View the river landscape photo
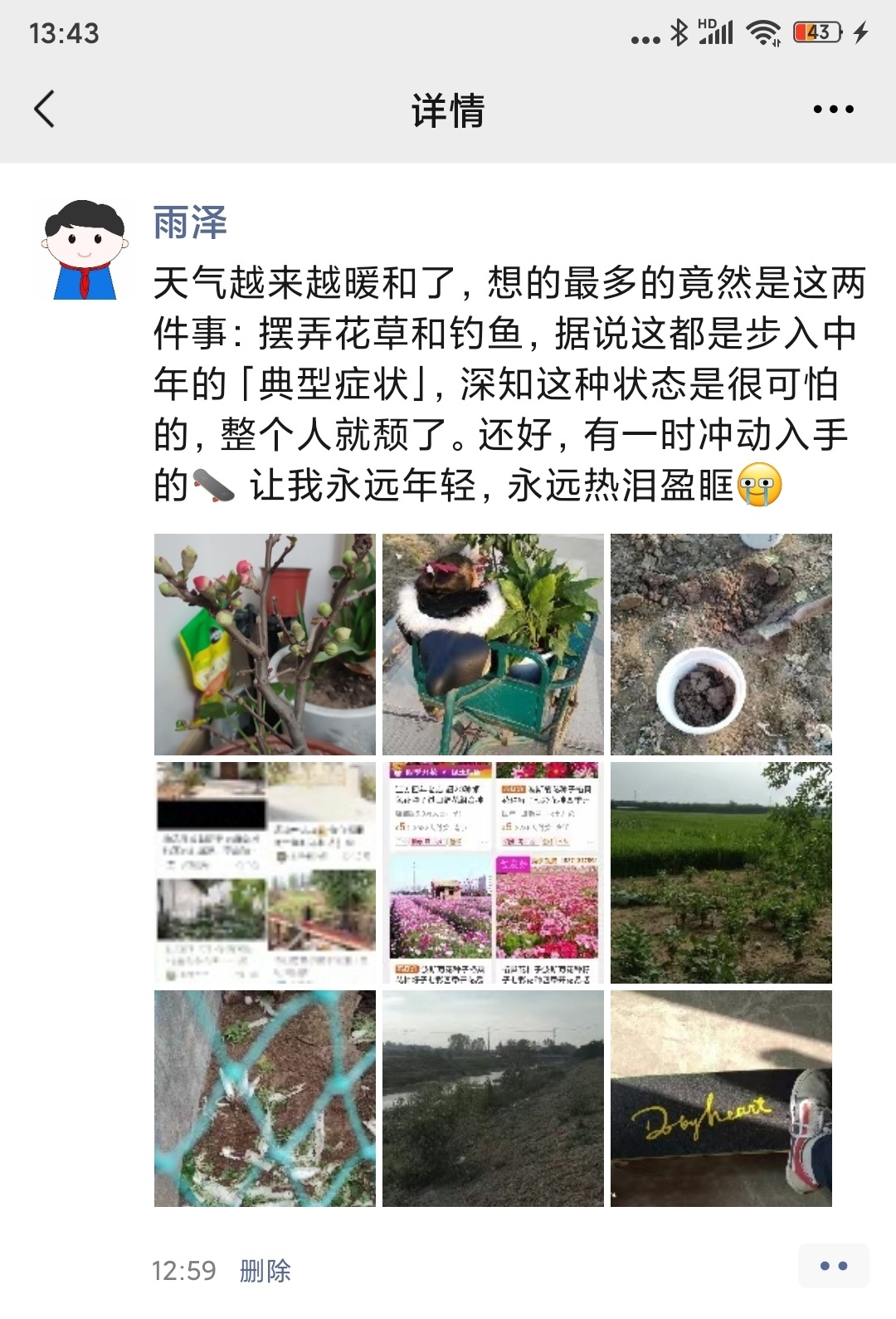 [x=493, y=1098]
